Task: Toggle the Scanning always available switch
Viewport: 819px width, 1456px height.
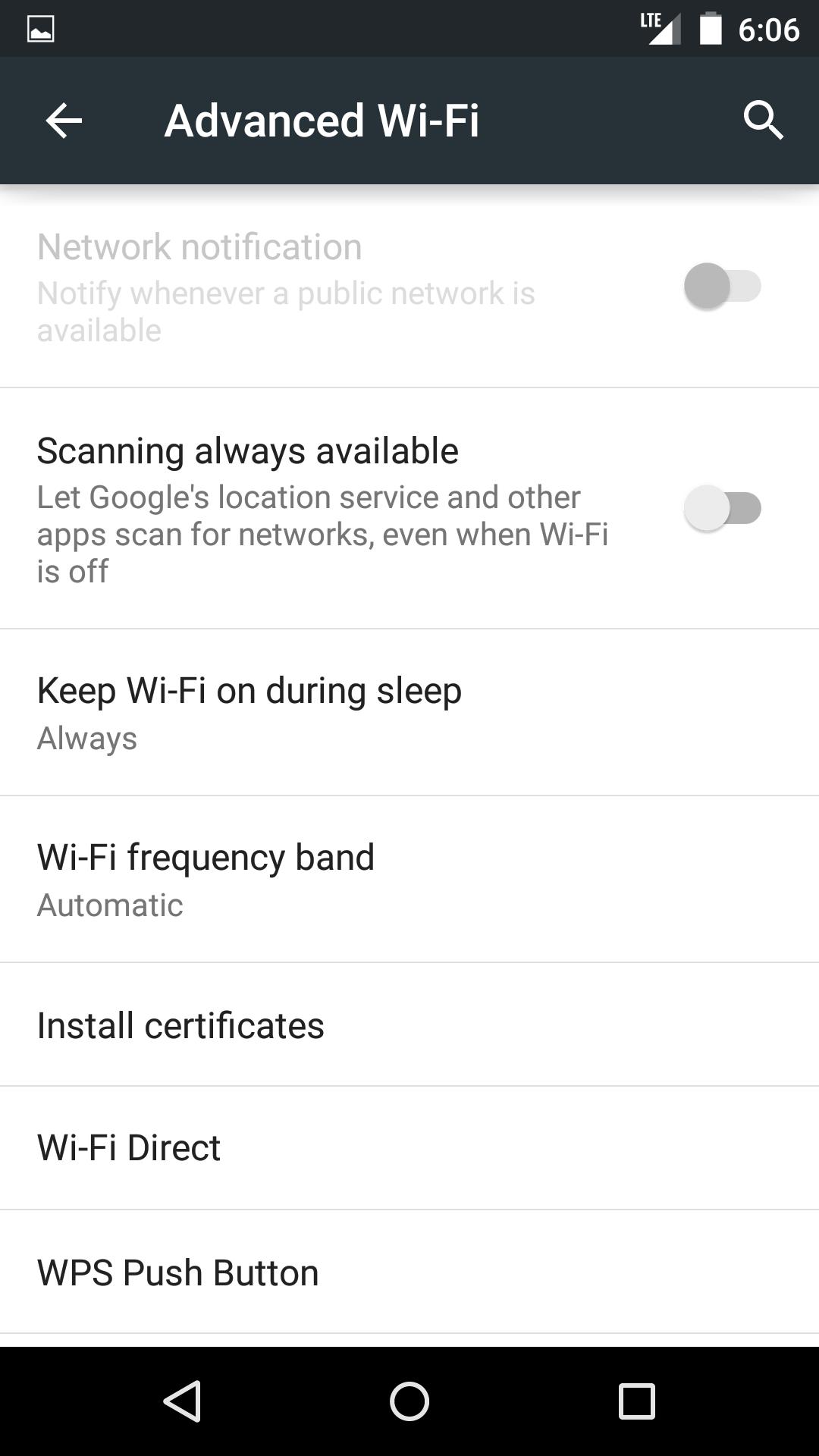Action: tap(723, 508)
